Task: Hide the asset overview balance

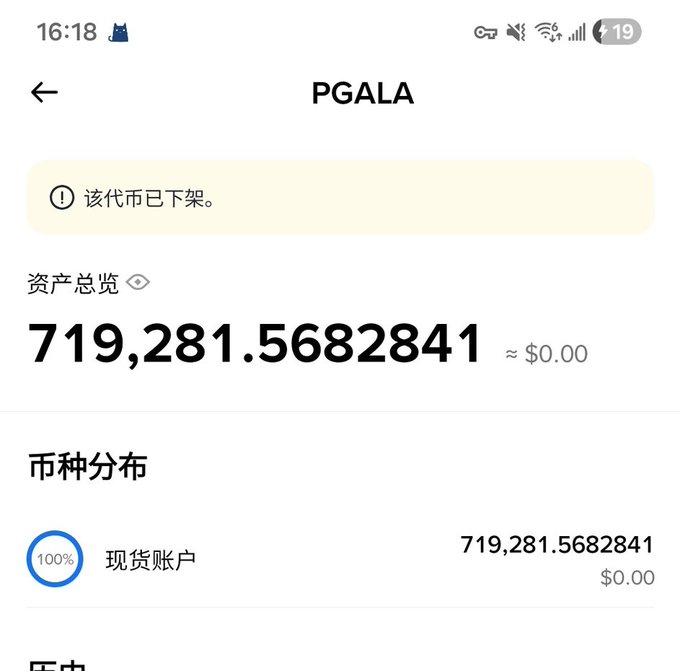Action: click(138, 284)
